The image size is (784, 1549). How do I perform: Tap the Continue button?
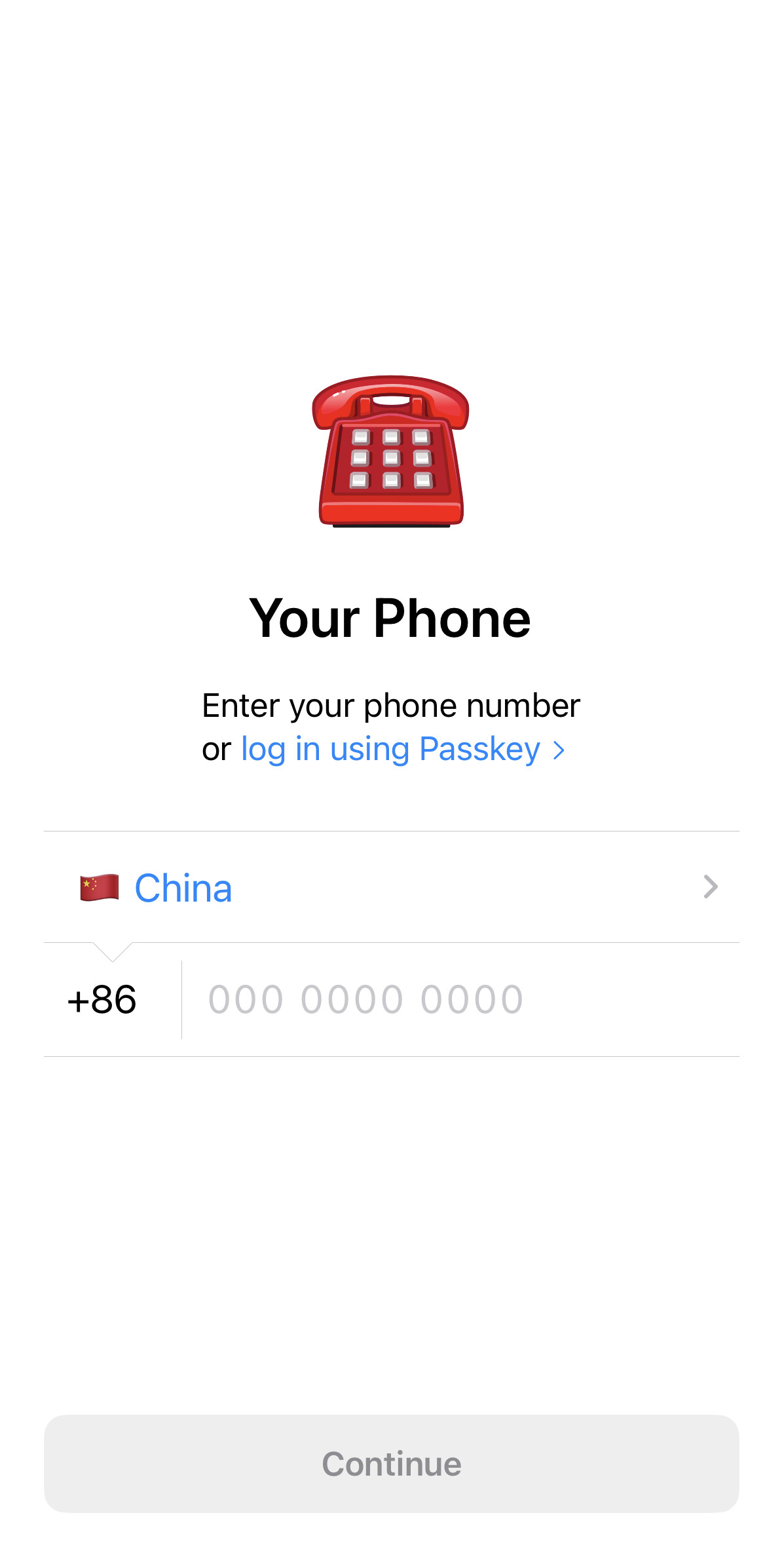pyautogui.click(x=392, y=1463)
